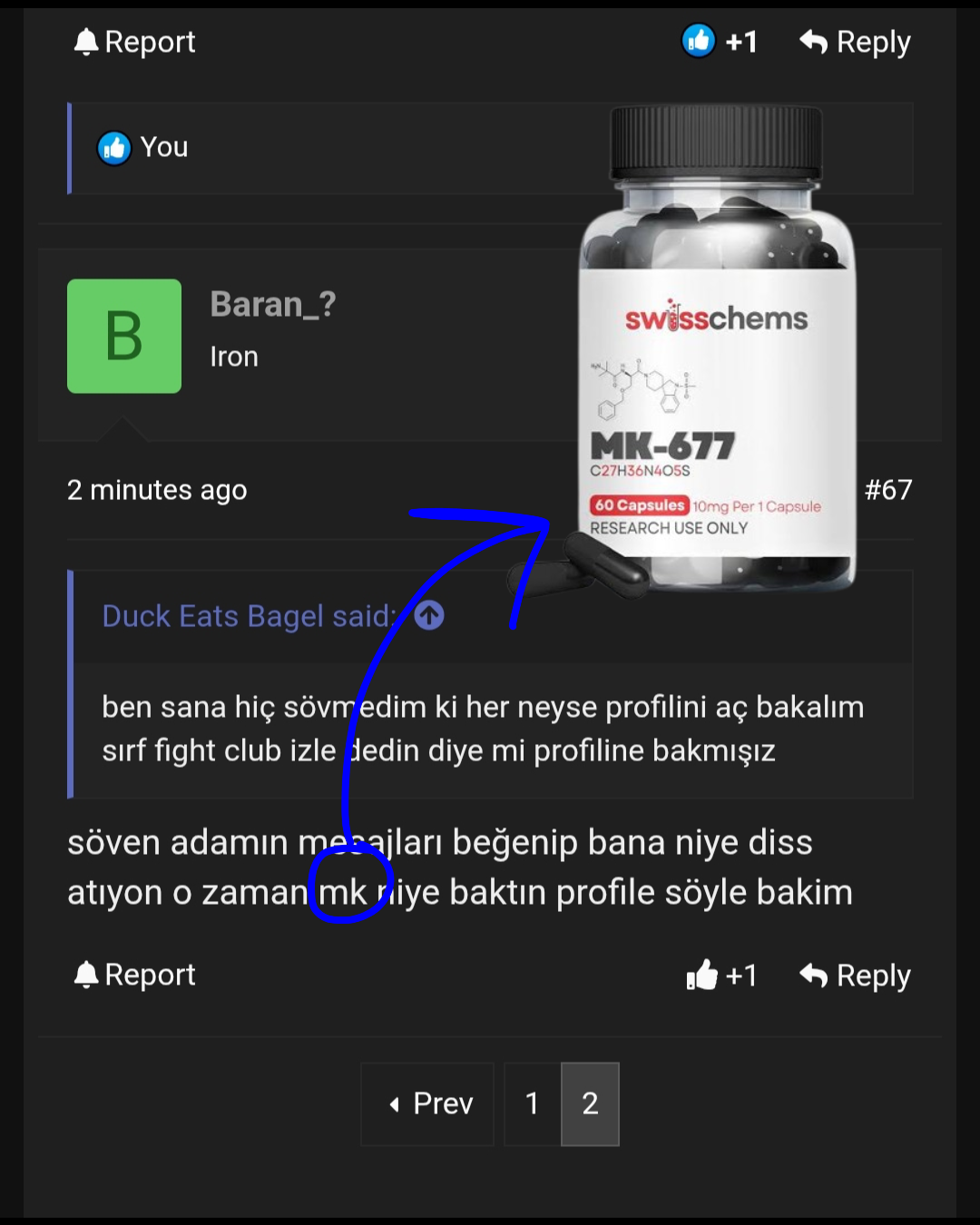Jump to Duck Eats Bagel's quoted post
Image resolution: width=980 pixels, height=1225 pixels.
(429, 616)
